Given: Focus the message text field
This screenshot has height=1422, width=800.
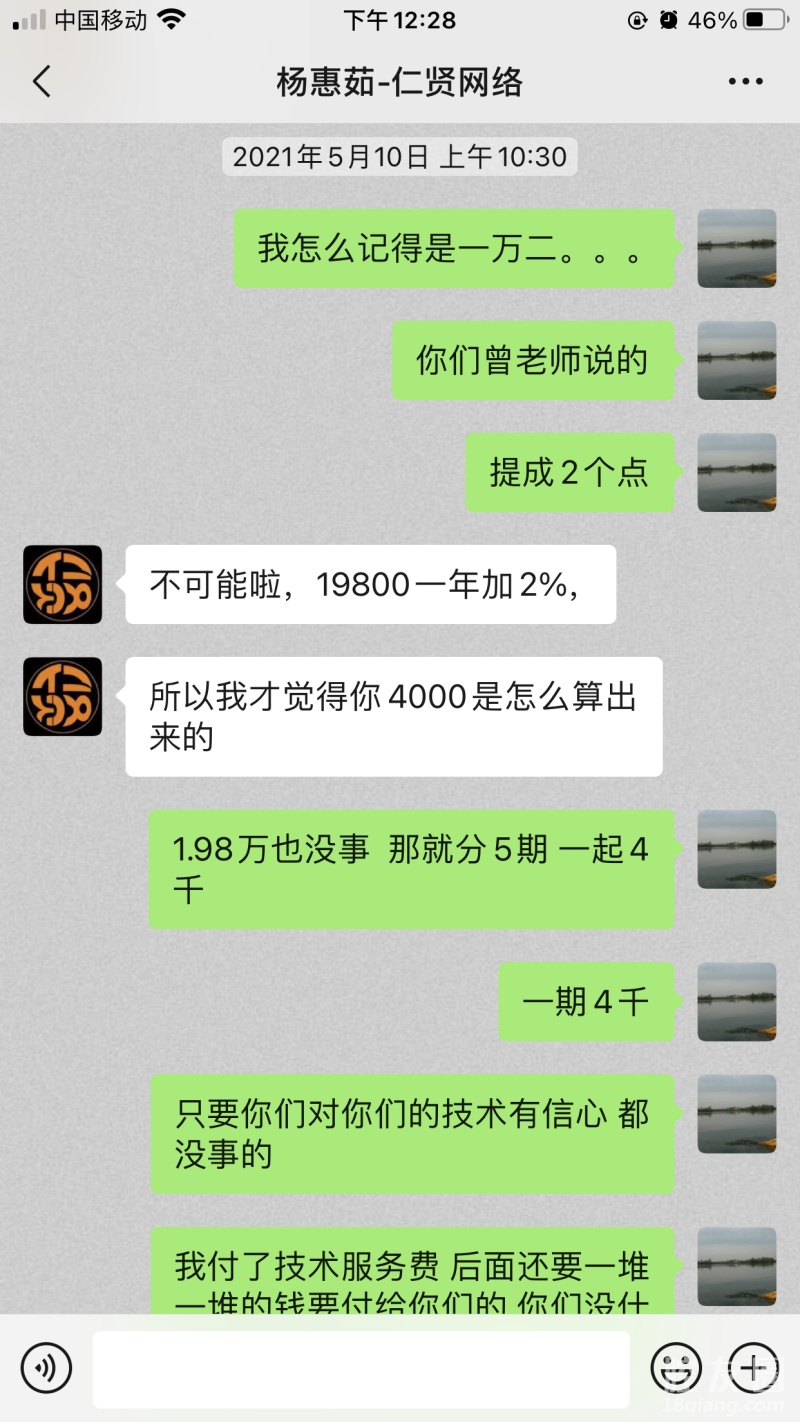Looking at the screenshot, I should pos(361,1369).
